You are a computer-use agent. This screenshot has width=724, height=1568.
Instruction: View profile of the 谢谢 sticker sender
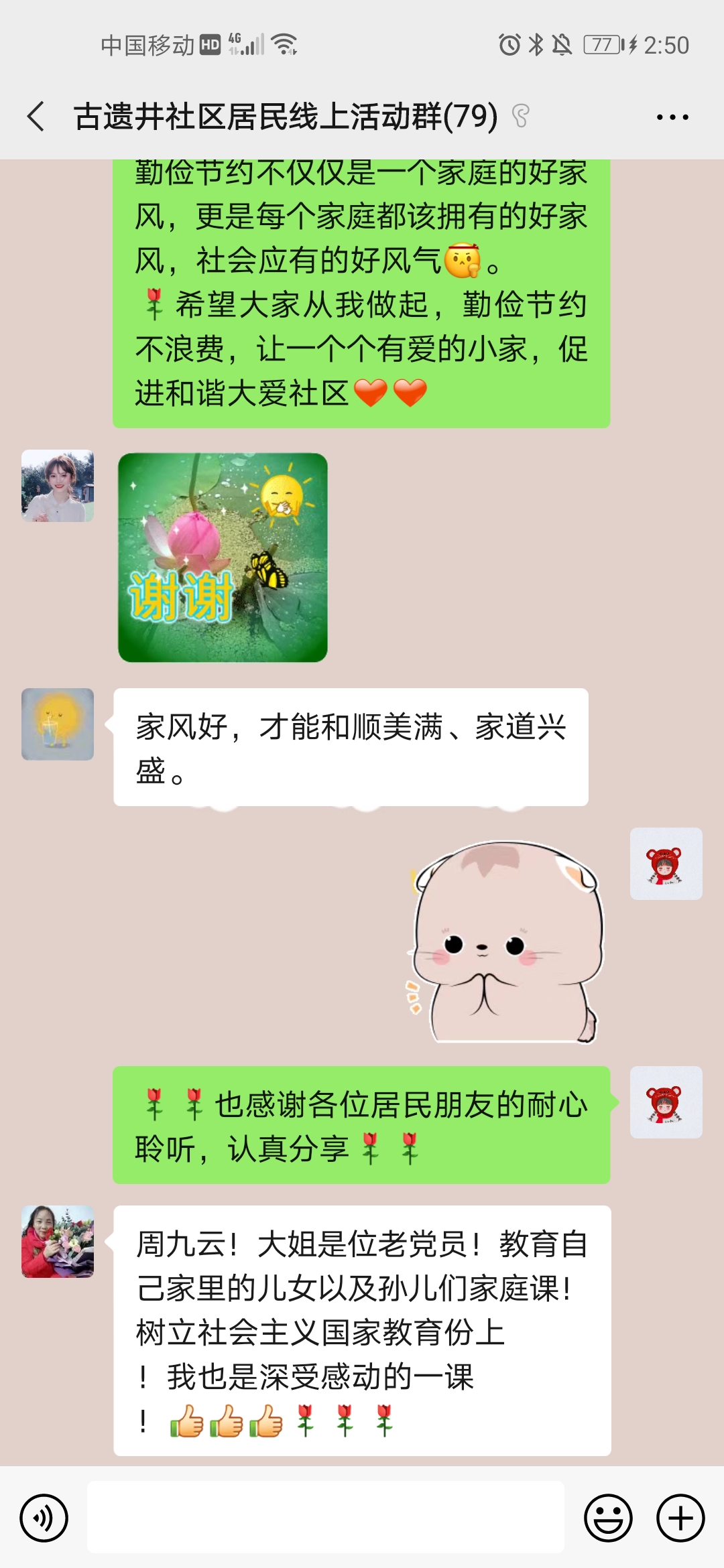coord(58,486)
